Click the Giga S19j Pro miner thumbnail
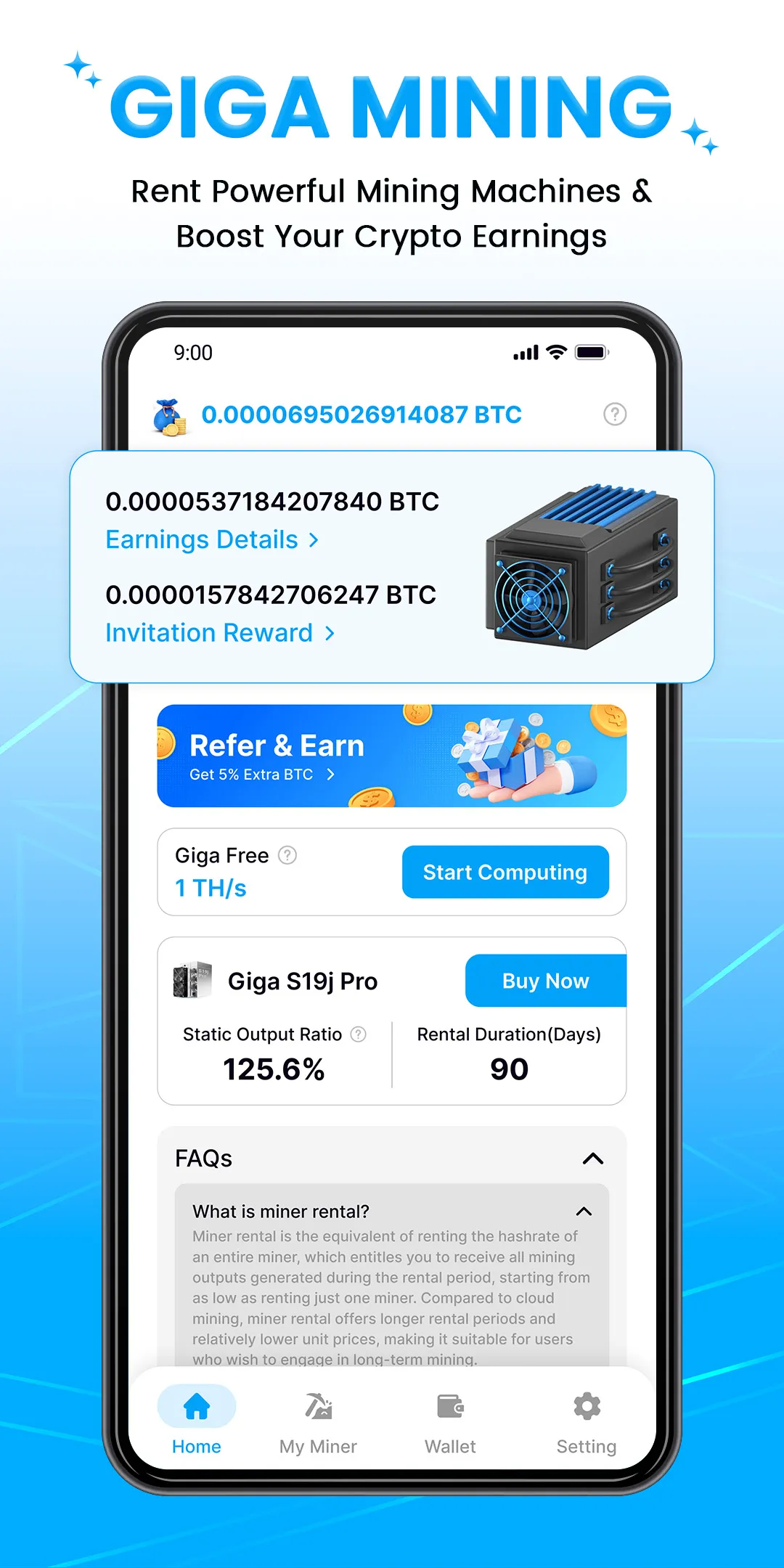This screenshot has width=784, height=1568. click(x=192, y=981)
